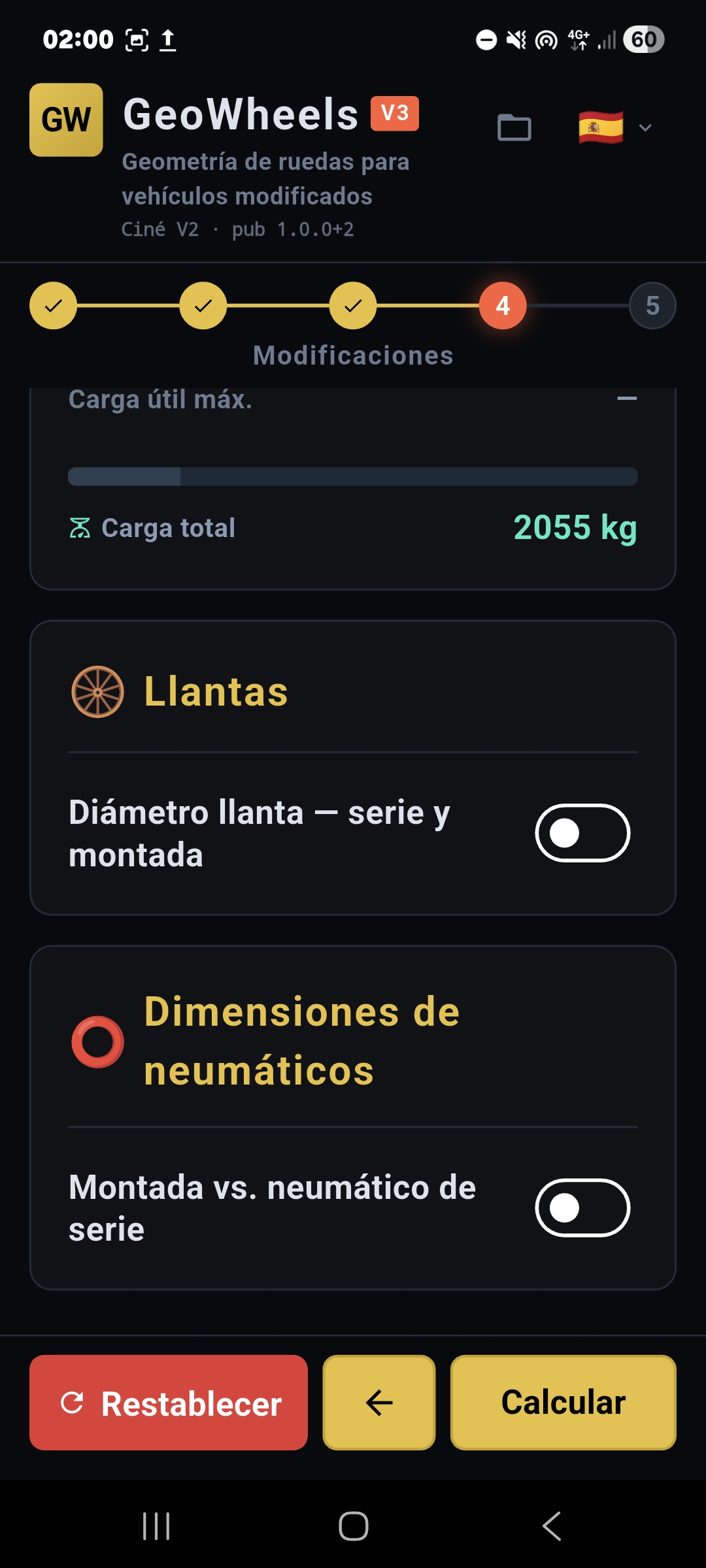Tap the back arrow button at the bottom

tap(378, 1402)
